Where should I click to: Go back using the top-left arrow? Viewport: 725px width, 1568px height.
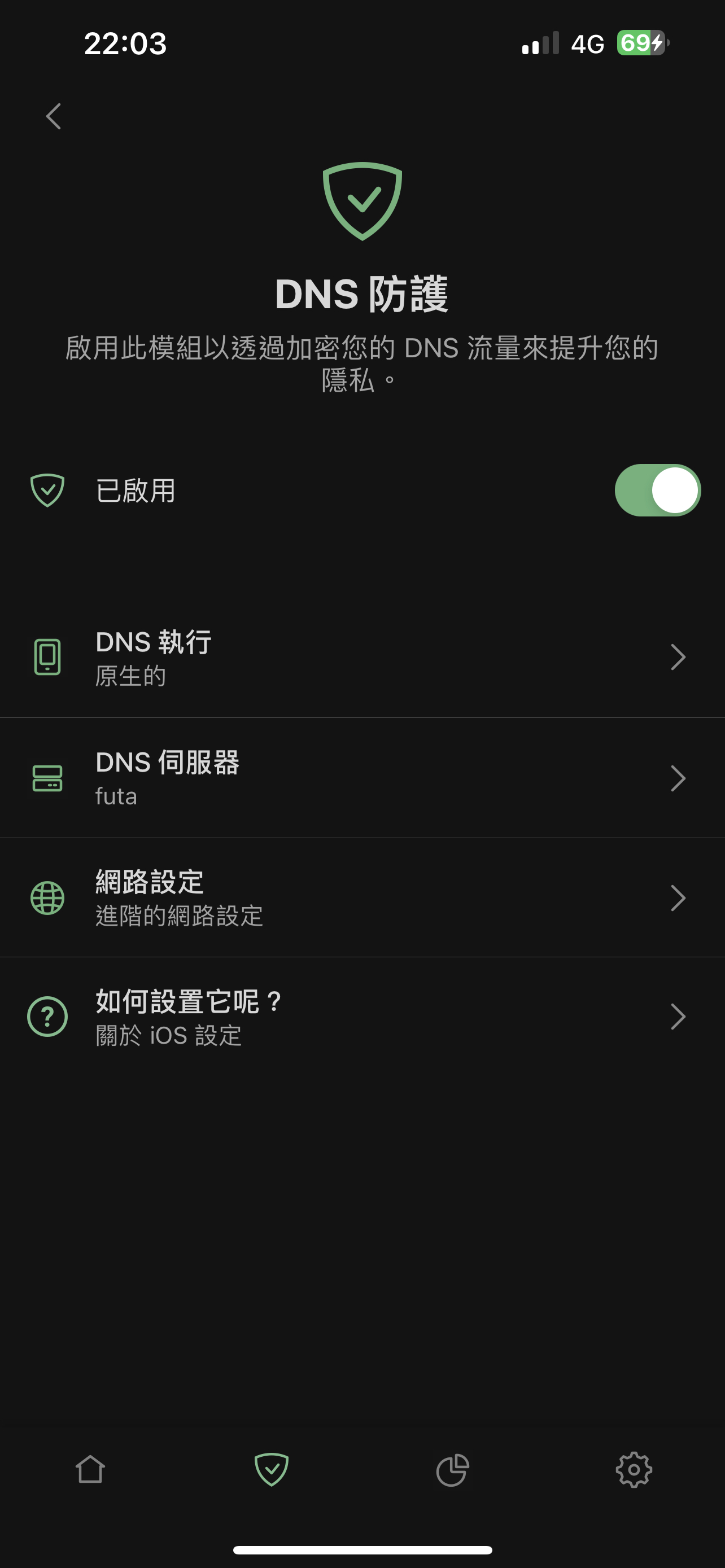pyautogui.click(x=54, y=116)
